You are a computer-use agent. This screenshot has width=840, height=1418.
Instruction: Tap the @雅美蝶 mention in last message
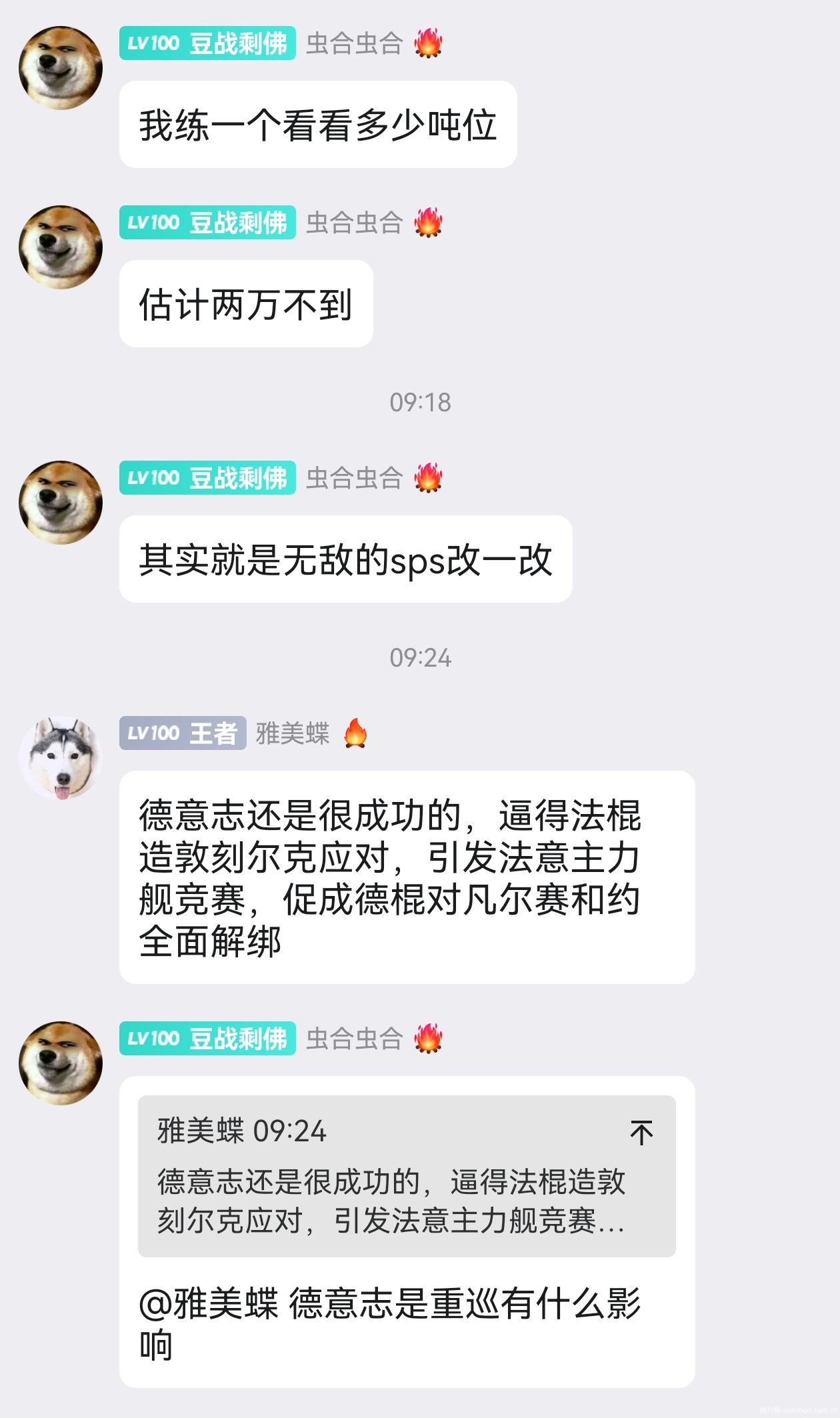(x=208, y=1304)
